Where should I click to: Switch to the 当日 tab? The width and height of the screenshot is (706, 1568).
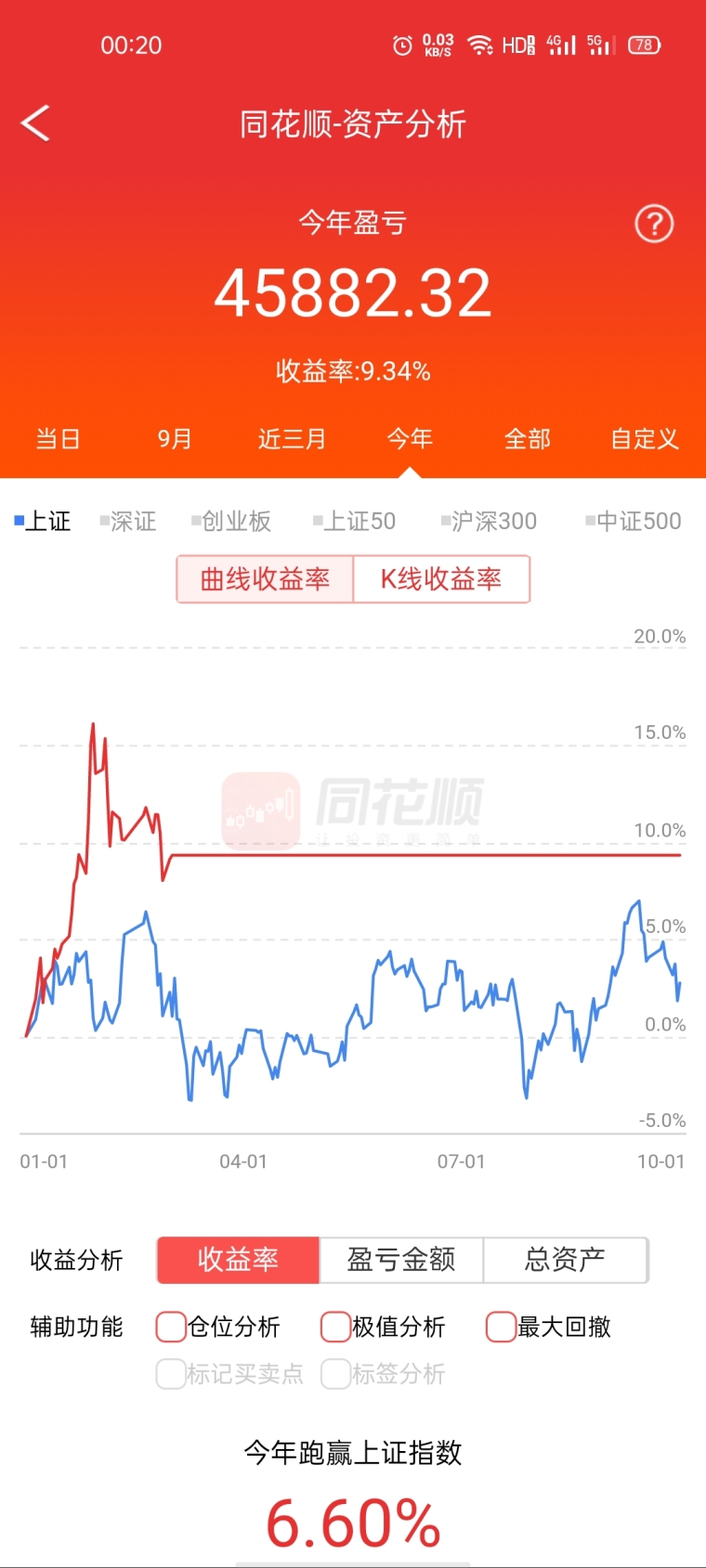pyautogui.click(x=58, y=438)
